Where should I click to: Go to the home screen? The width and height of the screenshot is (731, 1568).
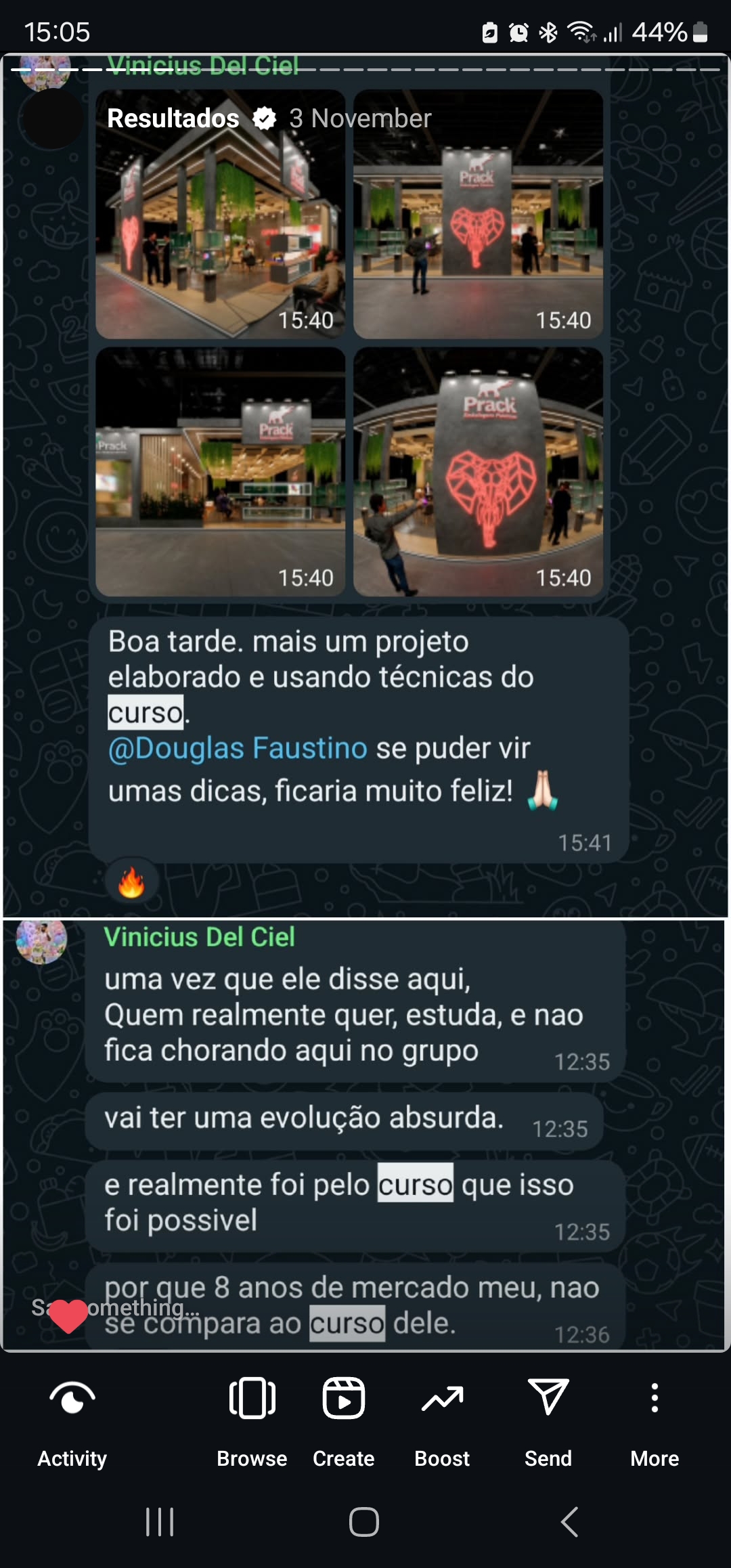pyautogui.click(x=364, y=1522)
